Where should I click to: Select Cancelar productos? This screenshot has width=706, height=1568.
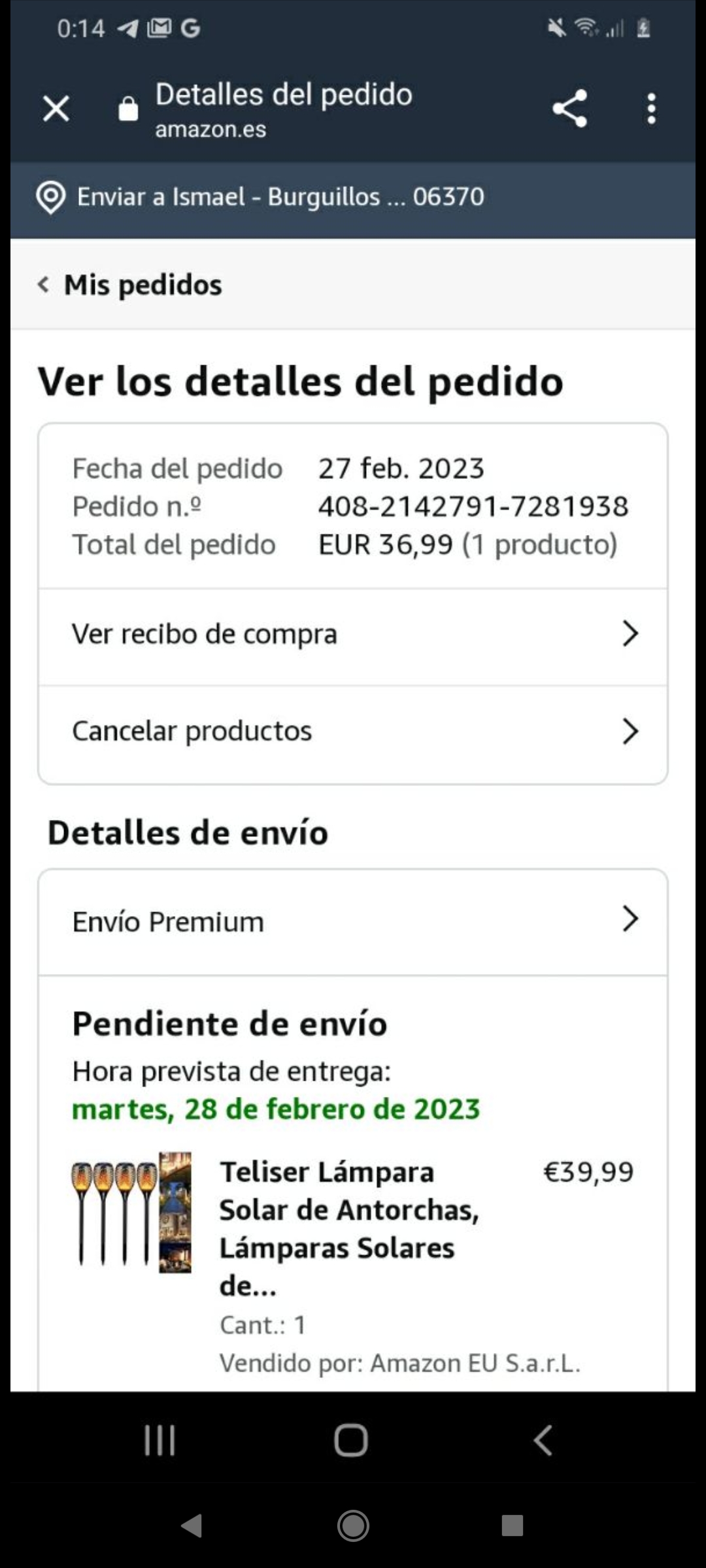pos(353,732)
